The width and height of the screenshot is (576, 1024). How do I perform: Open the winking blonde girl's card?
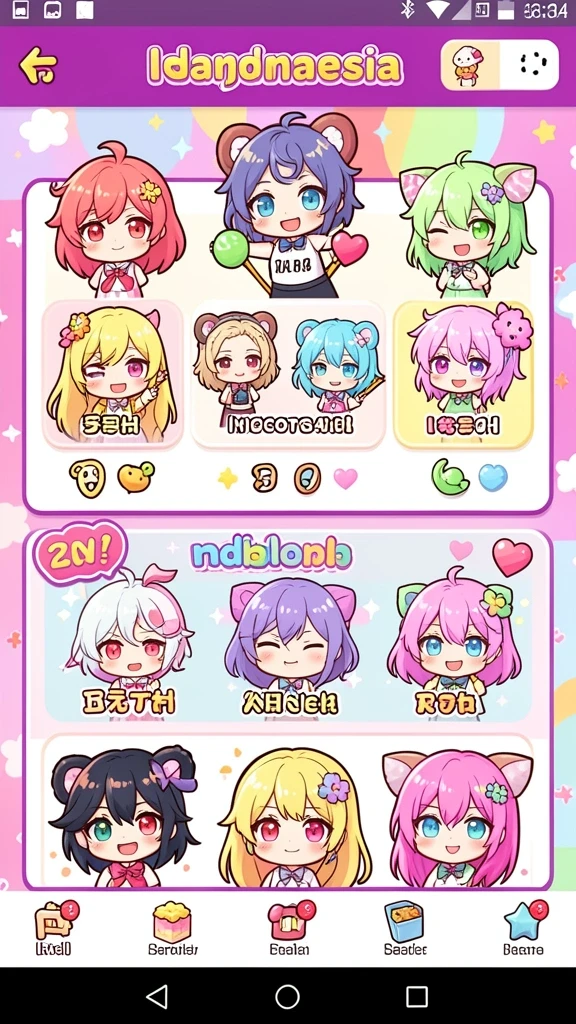pos(112,374)
